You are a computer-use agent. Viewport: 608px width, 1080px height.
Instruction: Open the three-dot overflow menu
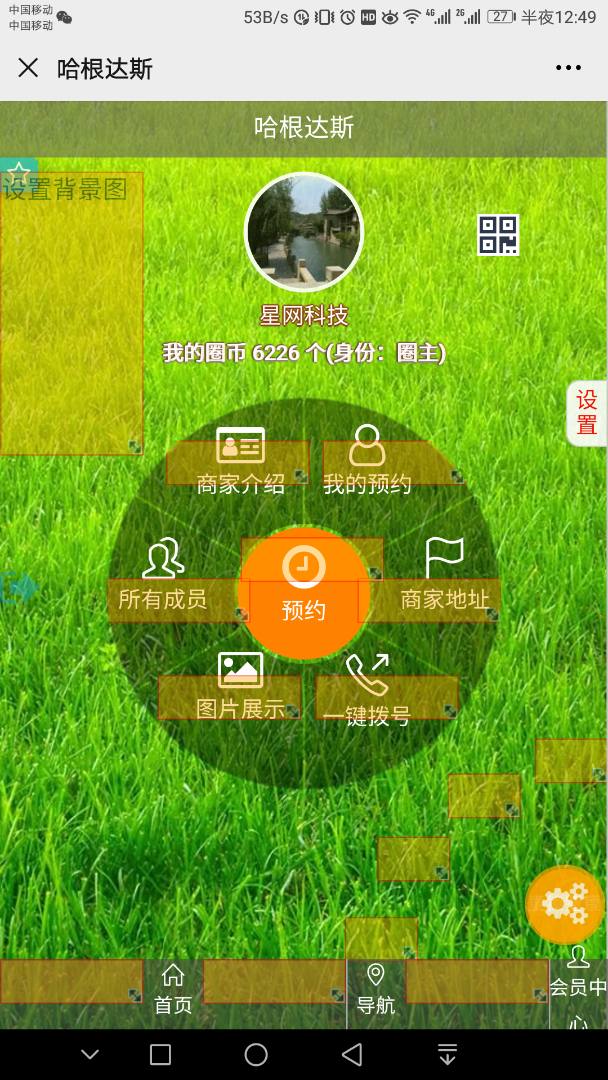tap(568, 68)
